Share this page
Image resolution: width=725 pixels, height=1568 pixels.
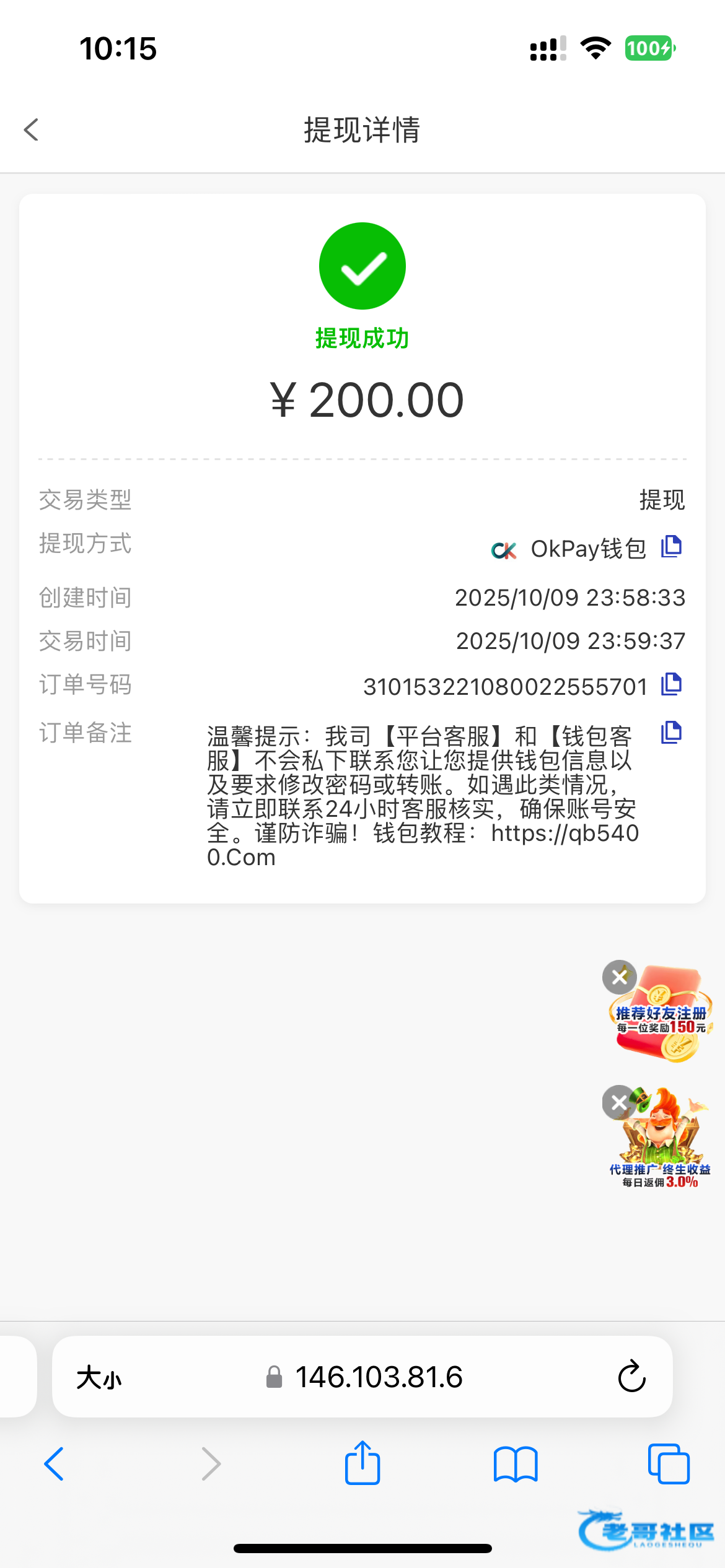362,1464
